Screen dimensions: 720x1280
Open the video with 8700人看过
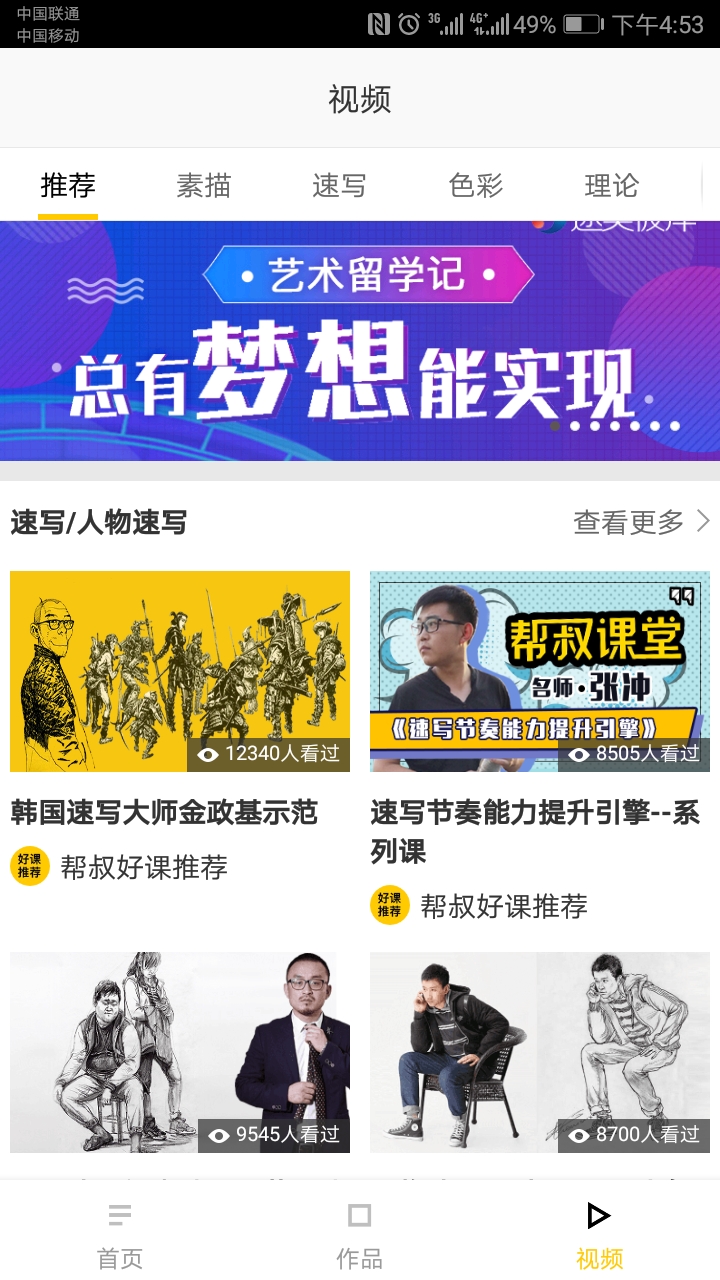click(x=540, y=1052)
